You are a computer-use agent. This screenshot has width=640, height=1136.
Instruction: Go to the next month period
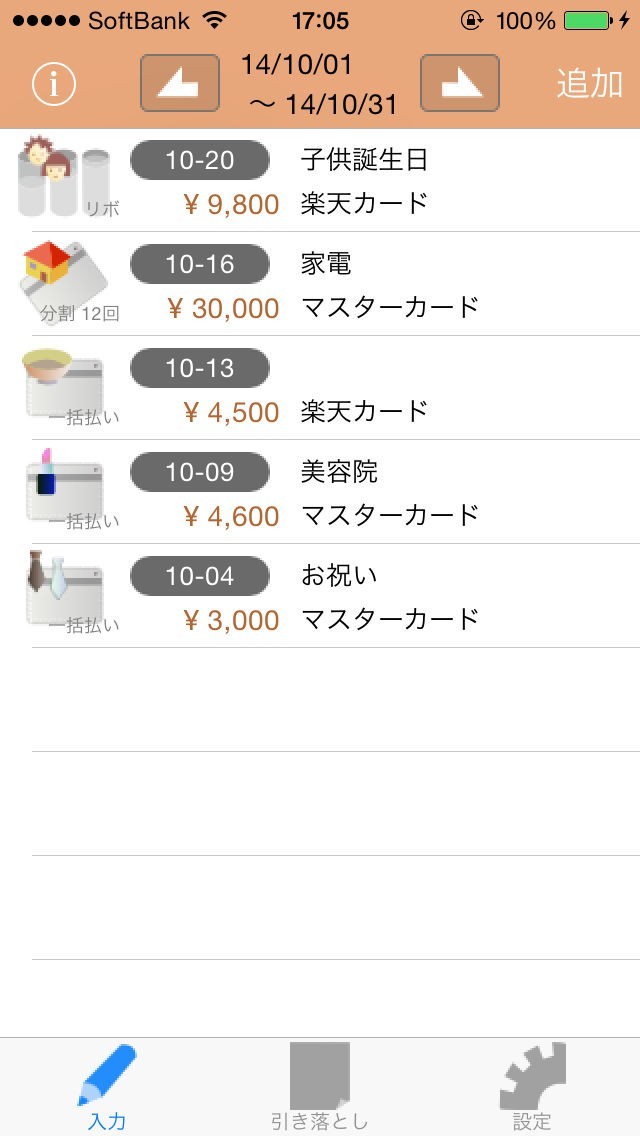click(x=460, y=83)
